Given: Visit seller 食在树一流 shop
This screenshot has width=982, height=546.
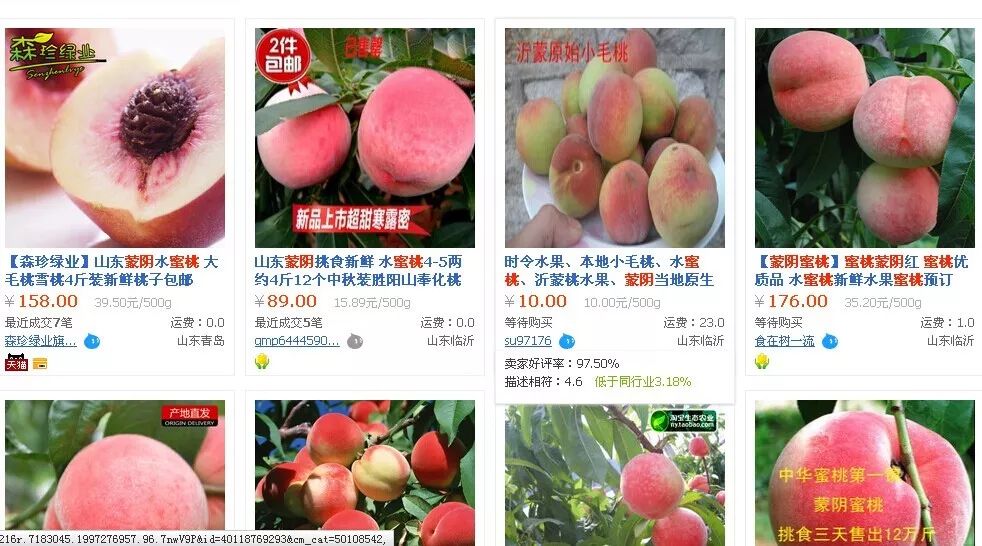Looking at the screenshot, I should 785,341.
